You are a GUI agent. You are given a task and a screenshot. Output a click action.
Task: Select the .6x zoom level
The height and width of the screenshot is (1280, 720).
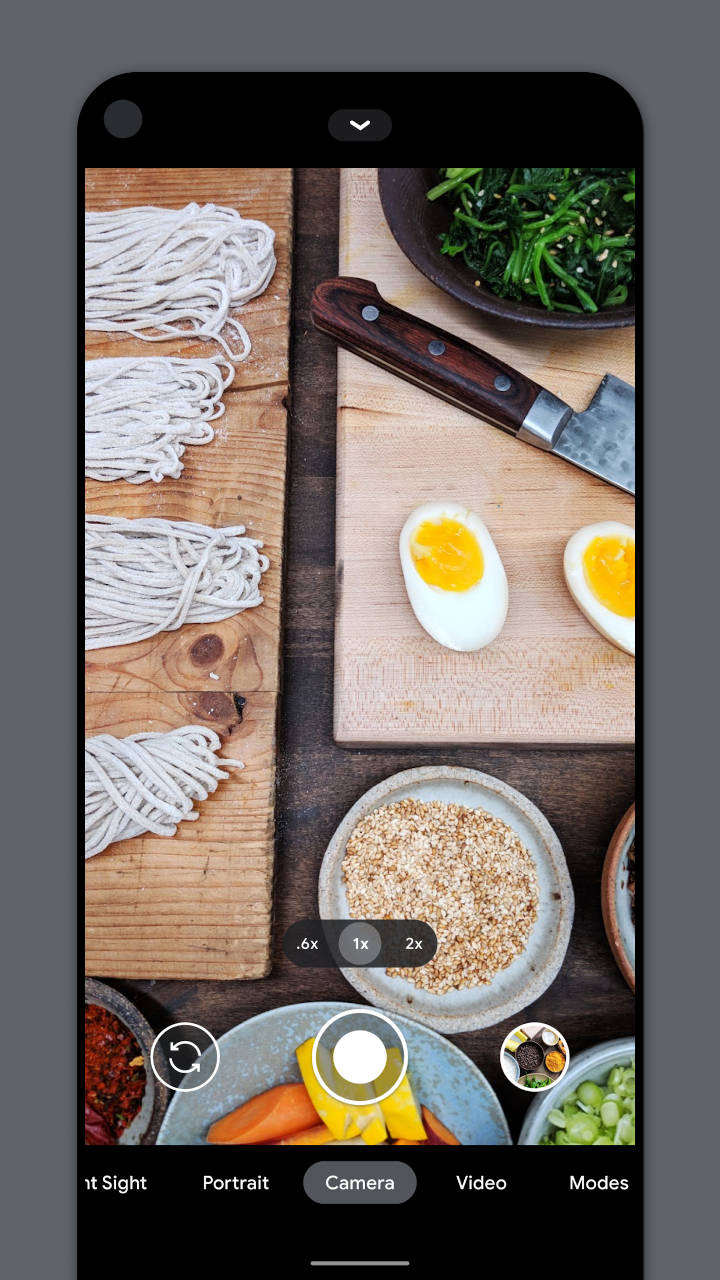[x=307, y=944]
